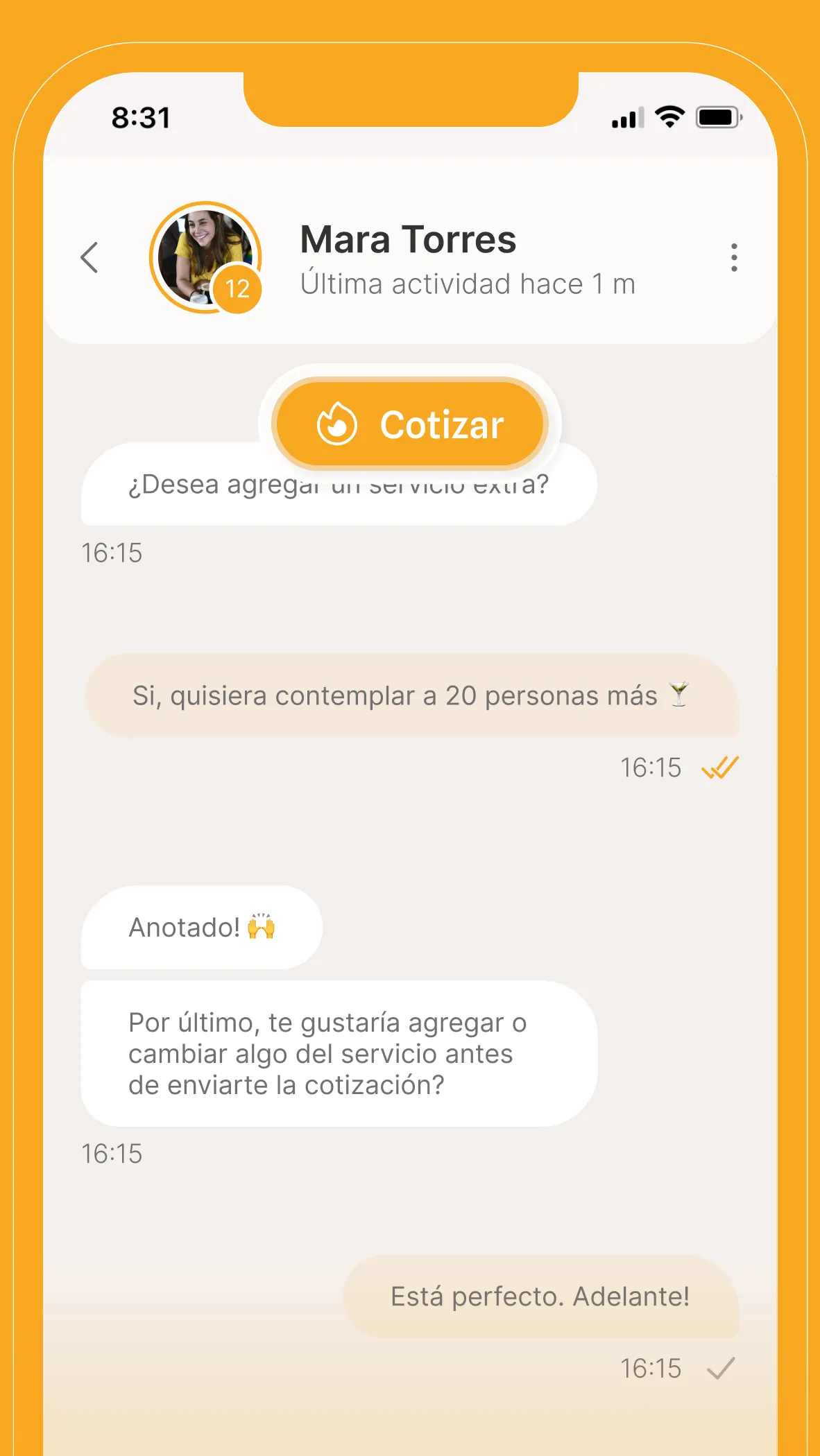Viewport: 820px width, 1456px height.
Task: Select the '¿Desea agregar un servicio extra?' bubble
Action: point(339,484)
